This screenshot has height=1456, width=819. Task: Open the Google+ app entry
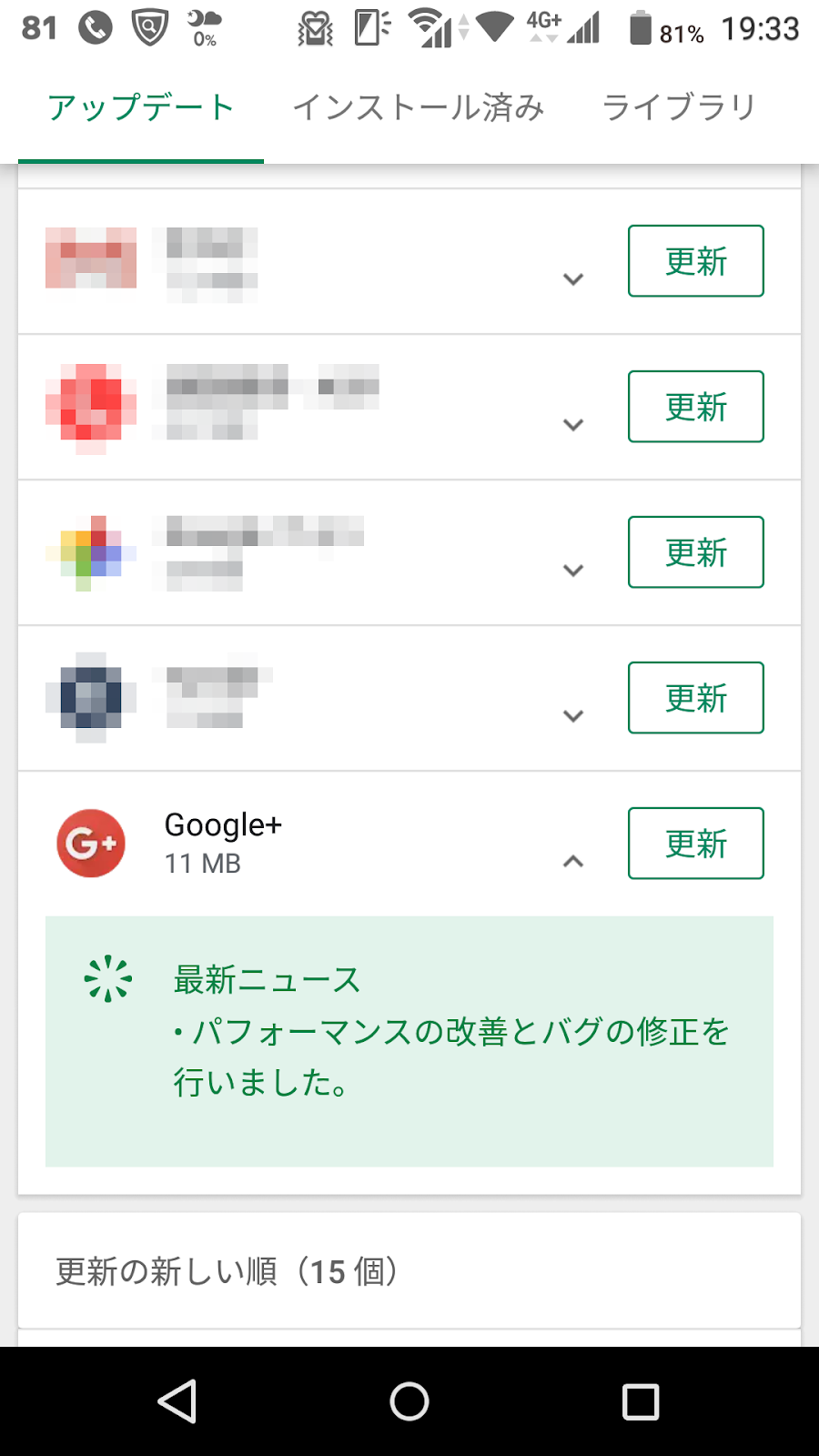point(223,842)
